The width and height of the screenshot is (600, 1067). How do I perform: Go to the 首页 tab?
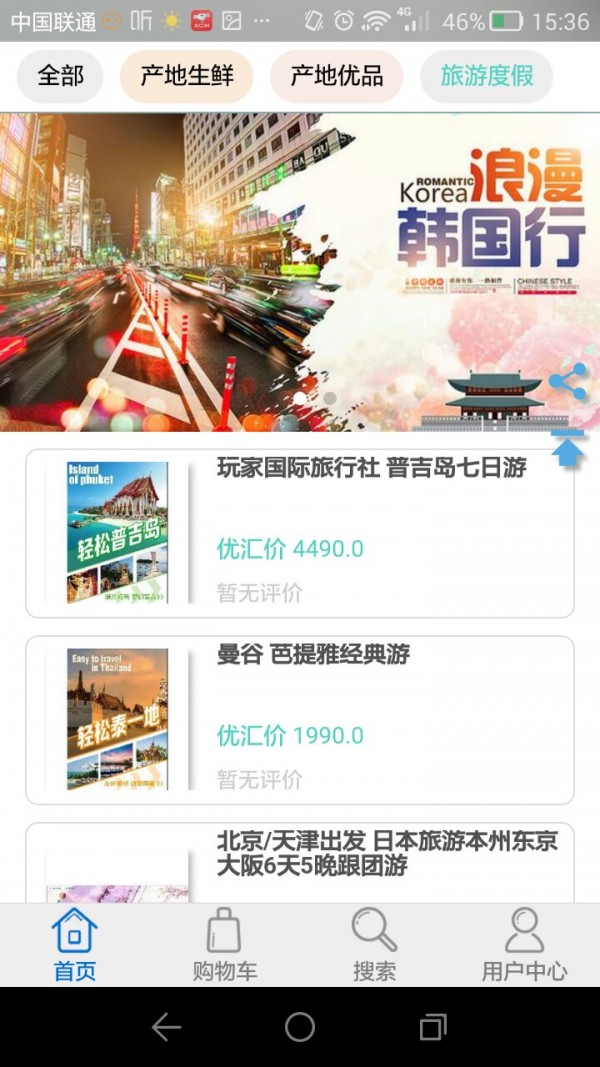click(x=75, y=945)
